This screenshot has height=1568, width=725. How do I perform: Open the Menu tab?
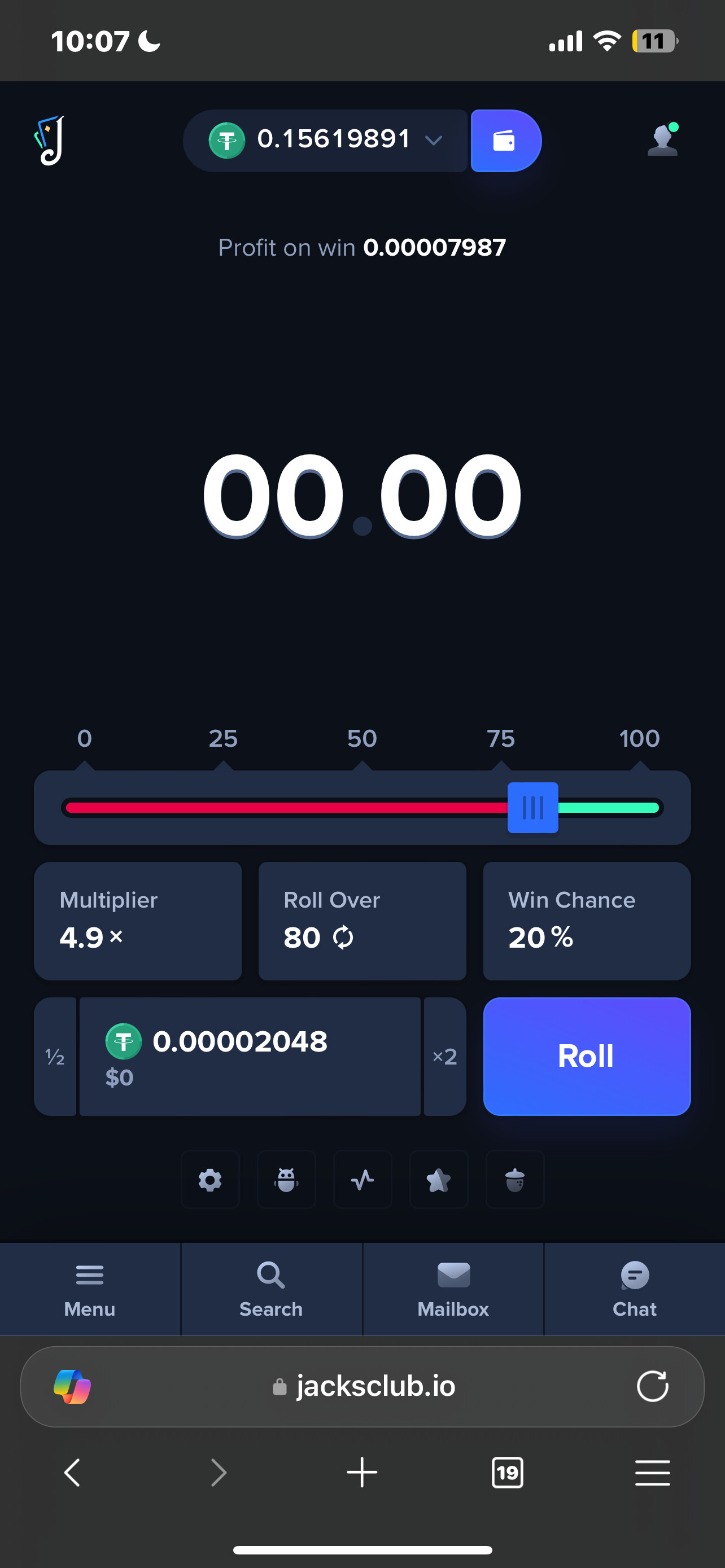[90, 1289]
